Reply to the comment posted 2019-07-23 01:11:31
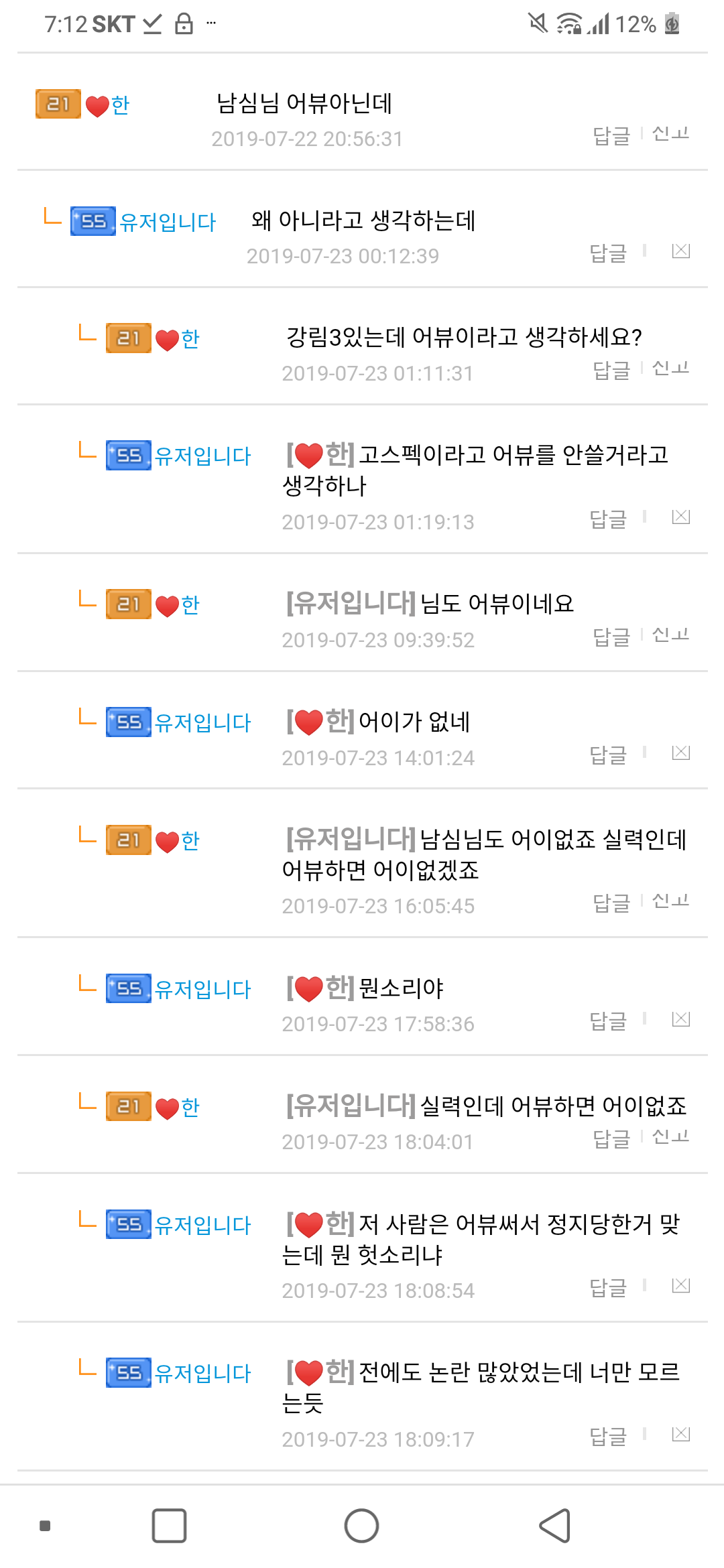The width and height of the screenshot is (724, 1568). [x=611, y=370]
